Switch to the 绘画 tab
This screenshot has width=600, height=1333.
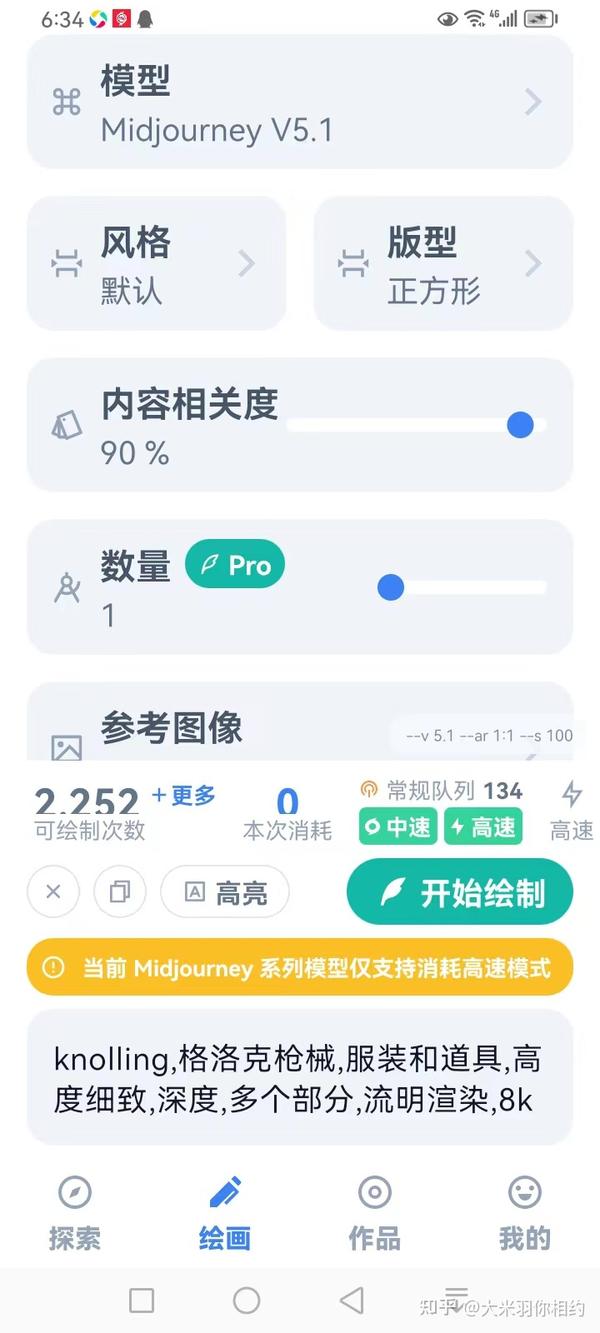(225, 1213)
